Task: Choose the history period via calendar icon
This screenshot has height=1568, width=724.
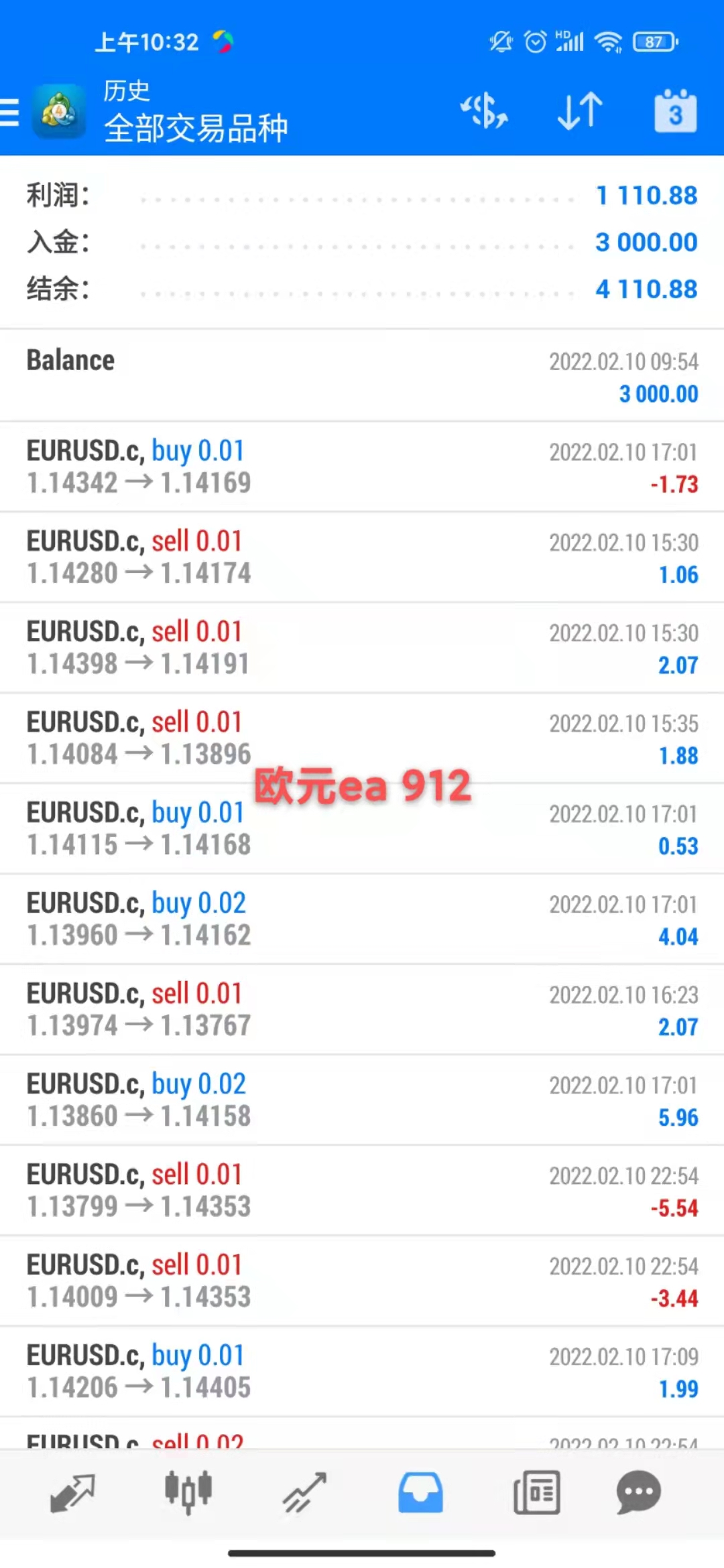Action: (x=675, y=111)
